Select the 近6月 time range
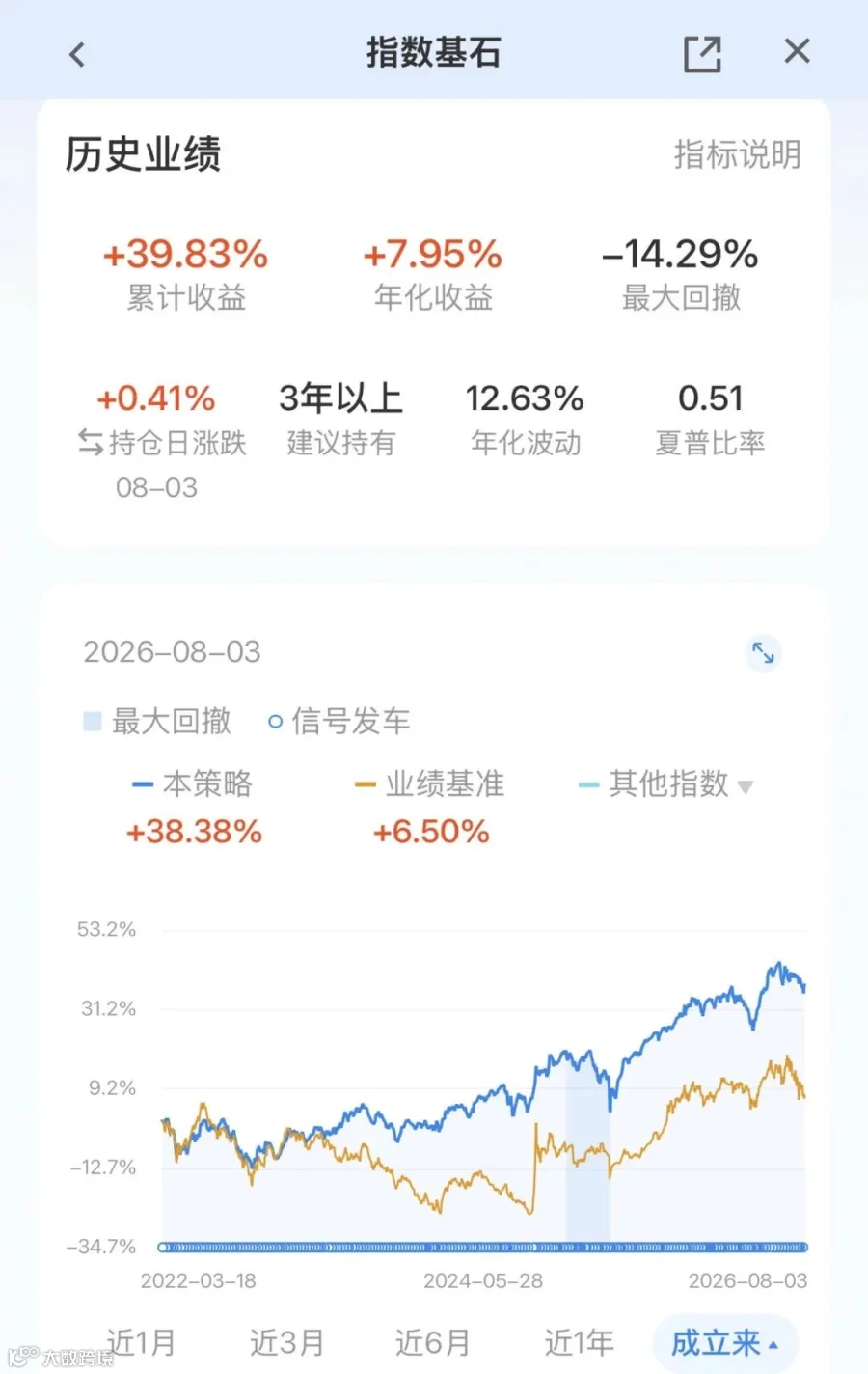The width and height of the screenshot is (868, 1374). pos(432,1342)
